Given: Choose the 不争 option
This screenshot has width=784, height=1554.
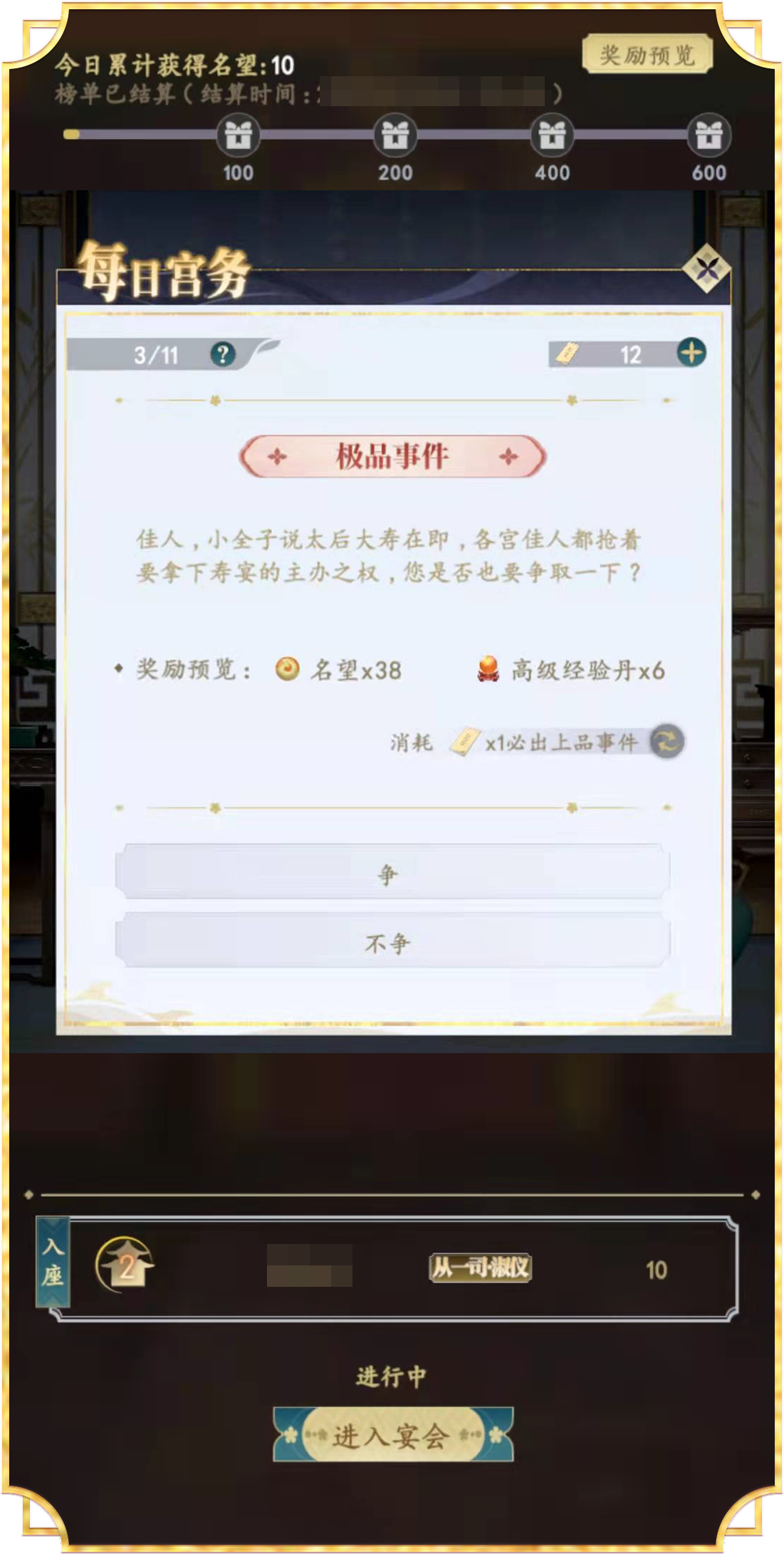Looking at the screenshot, I should click(392, 943).
